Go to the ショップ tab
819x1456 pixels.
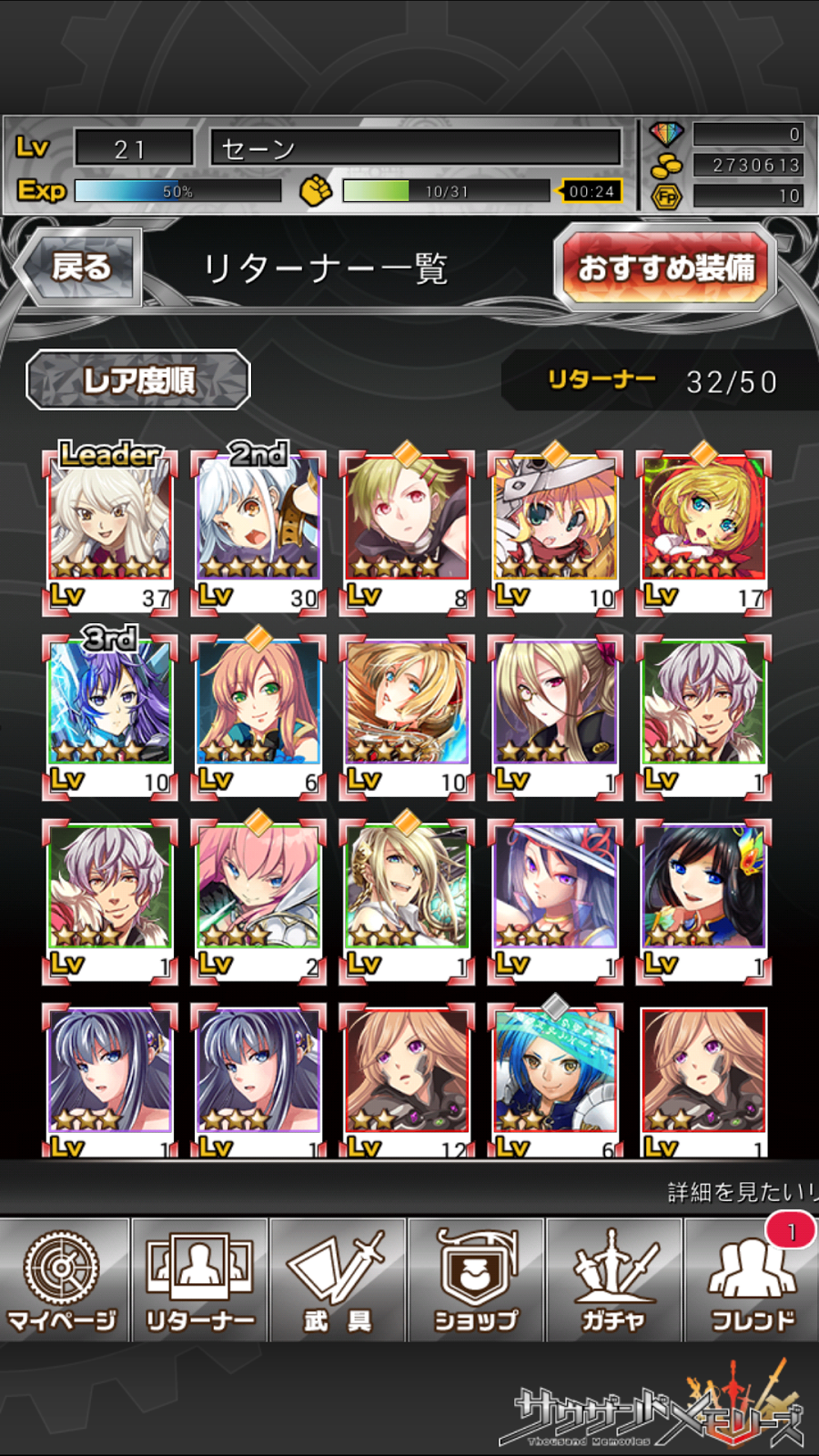point(476,1280)
